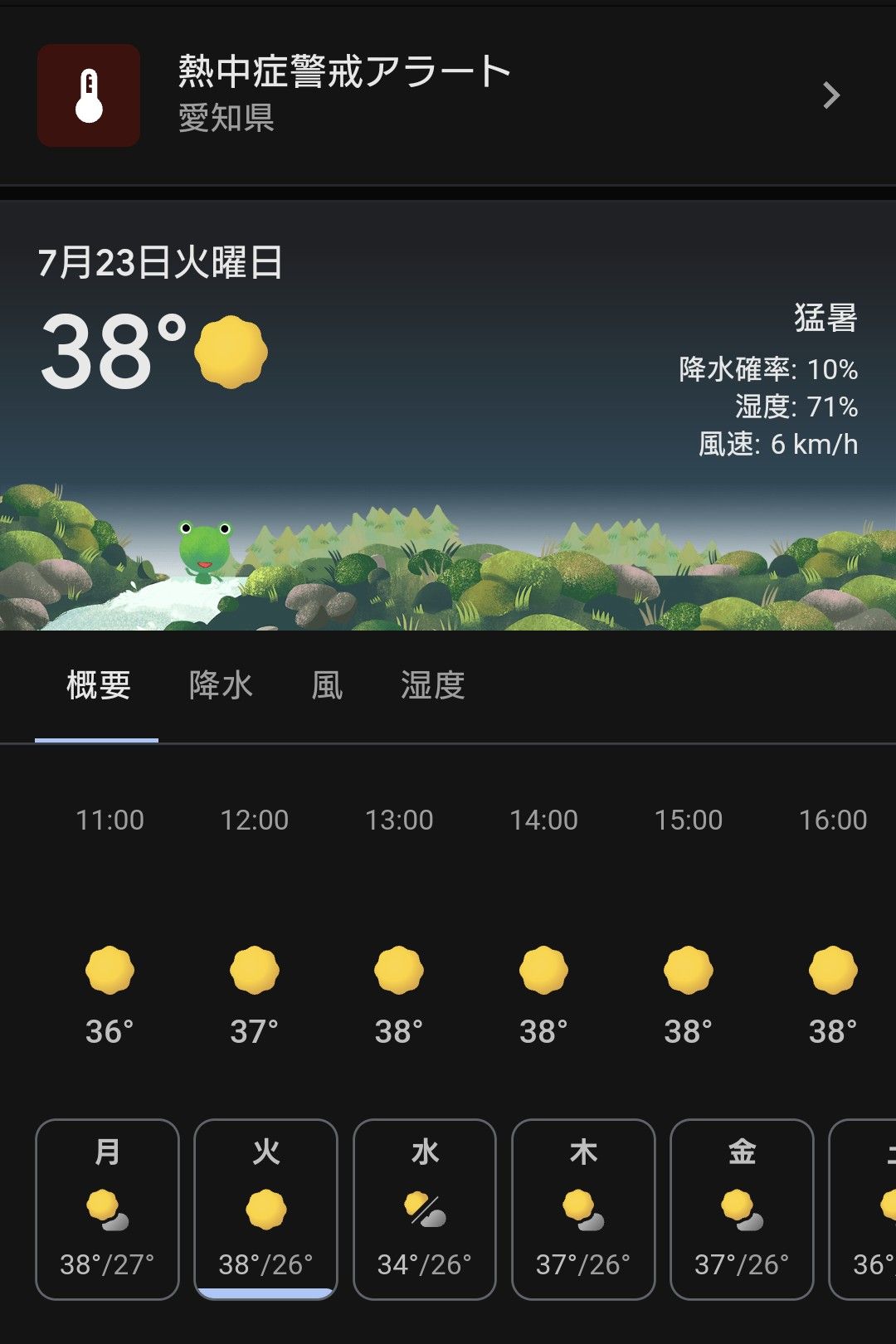Select the 月 forecast card
Viewport: 896px width, 1344px height.
click(107, 1209)
